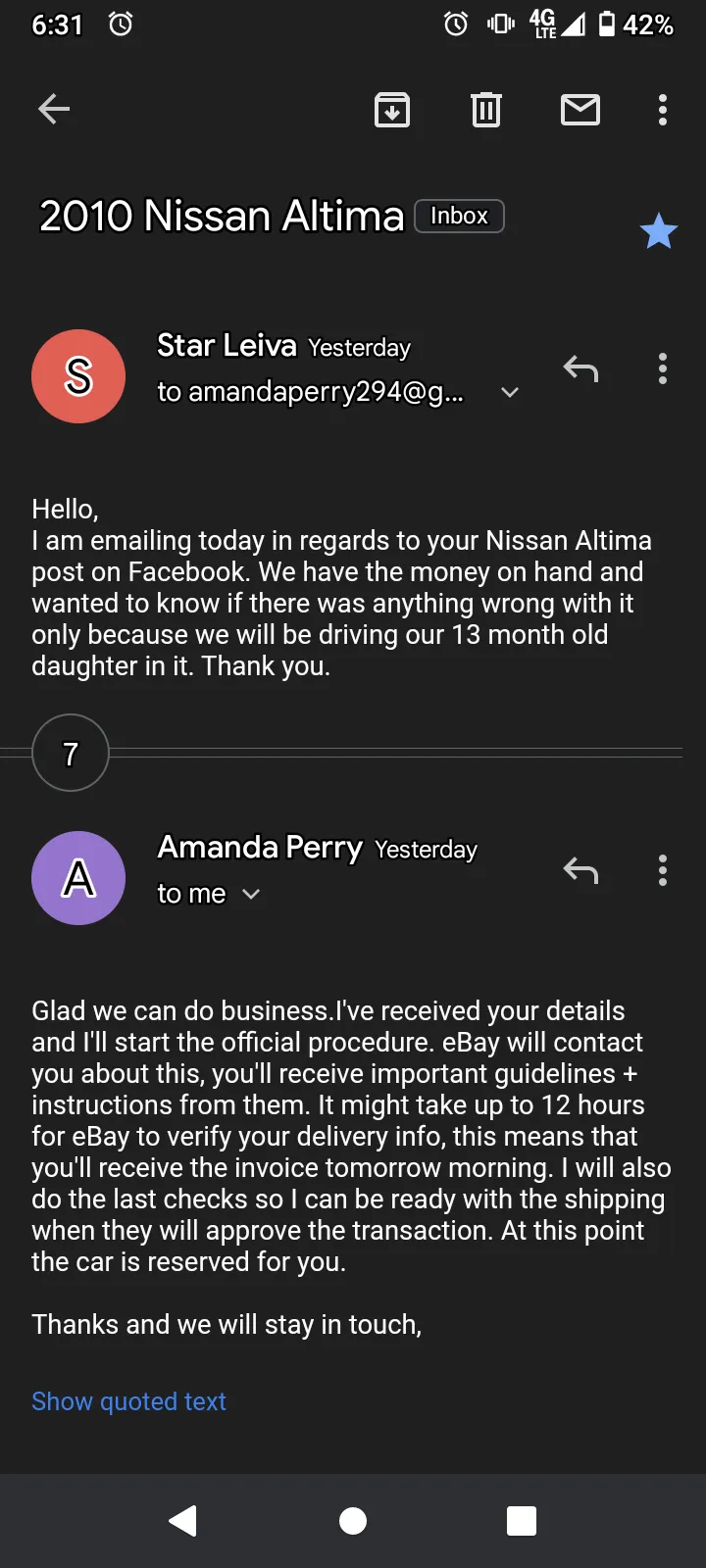
Task: Open Star Leiva's sender avatar
Action: (78, 376)
